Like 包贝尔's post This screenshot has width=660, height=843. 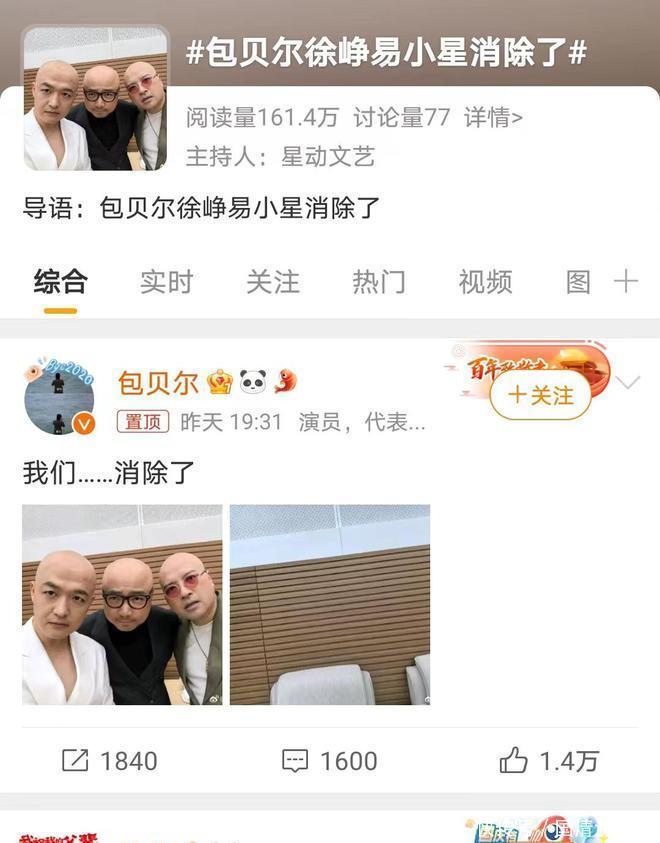click(x=548, y=761)
